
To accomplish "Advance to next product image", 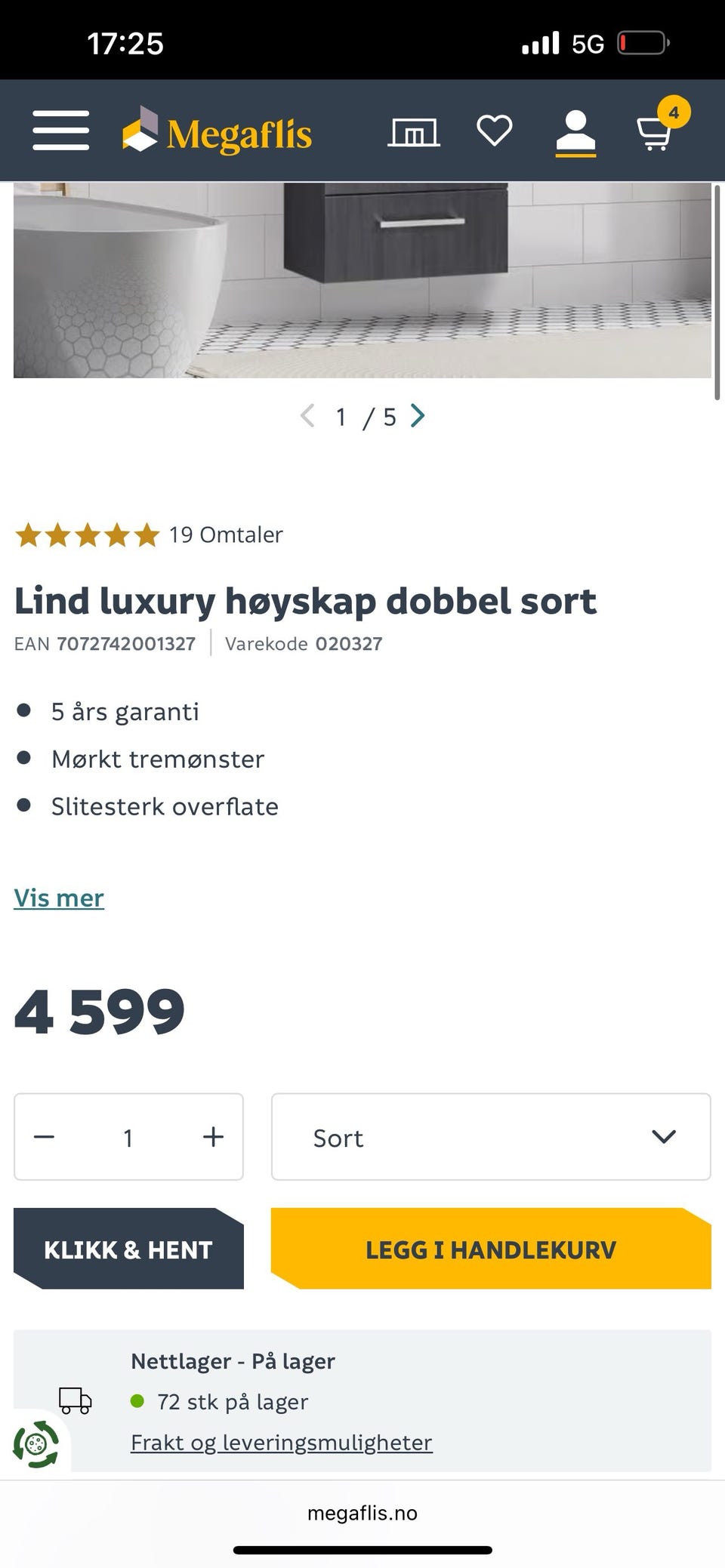I will click(x=418, y=415).
